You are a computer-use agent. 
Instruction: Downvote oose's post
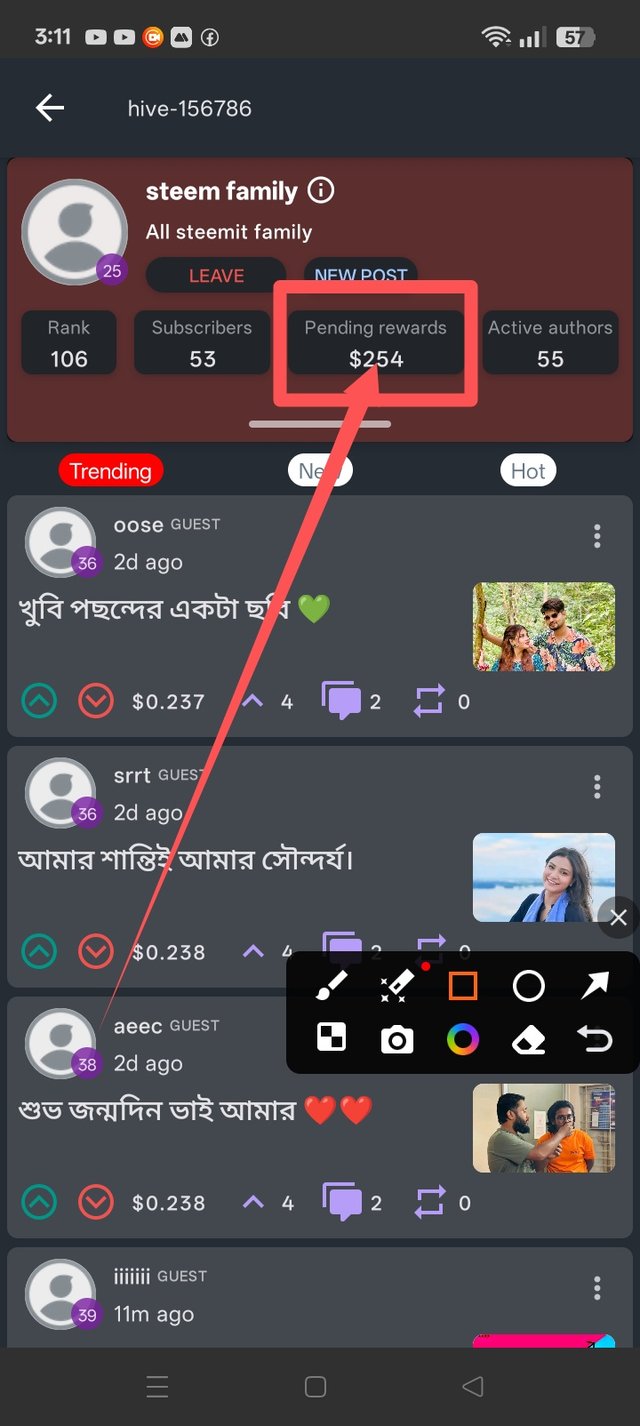tap(96, 702)
